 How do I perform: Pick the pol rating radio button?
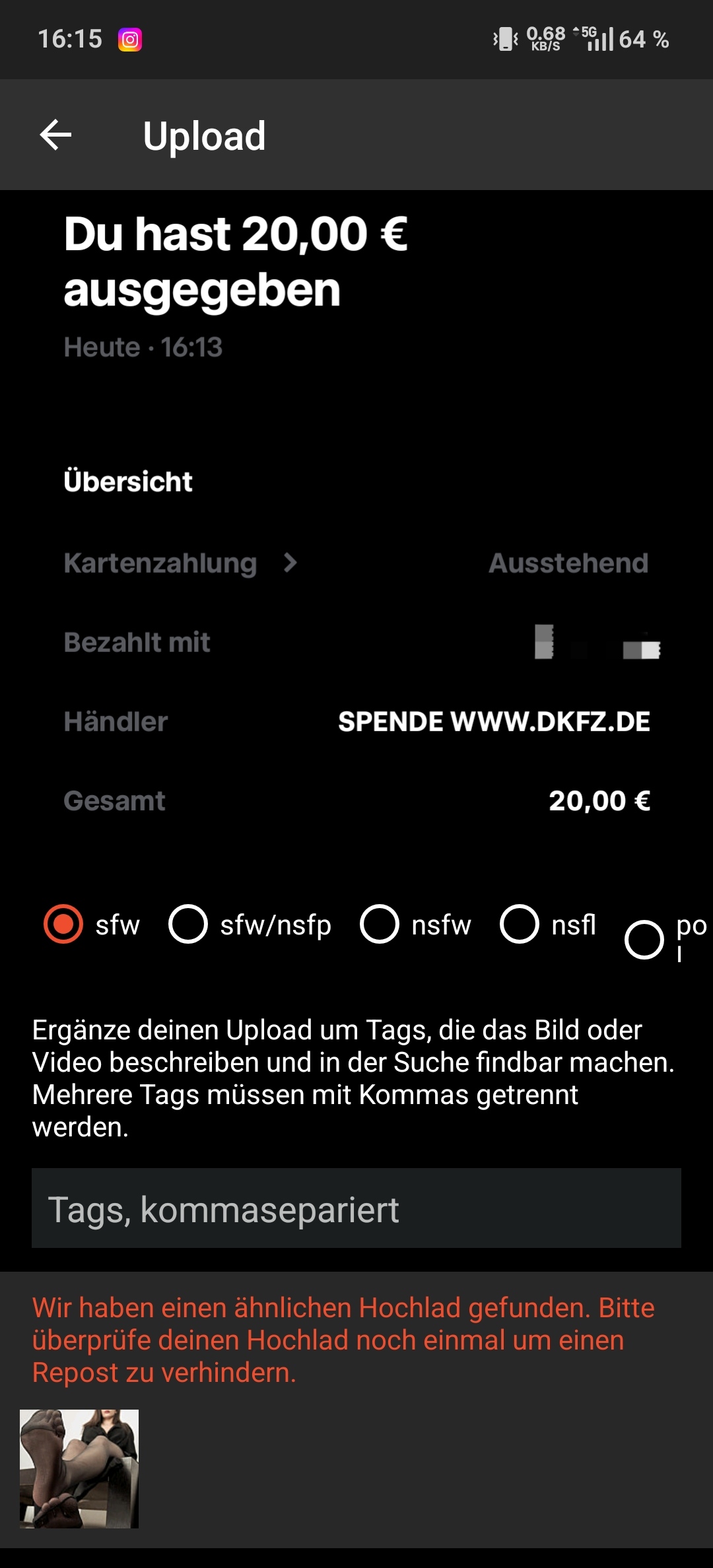(x=644, y=940)
